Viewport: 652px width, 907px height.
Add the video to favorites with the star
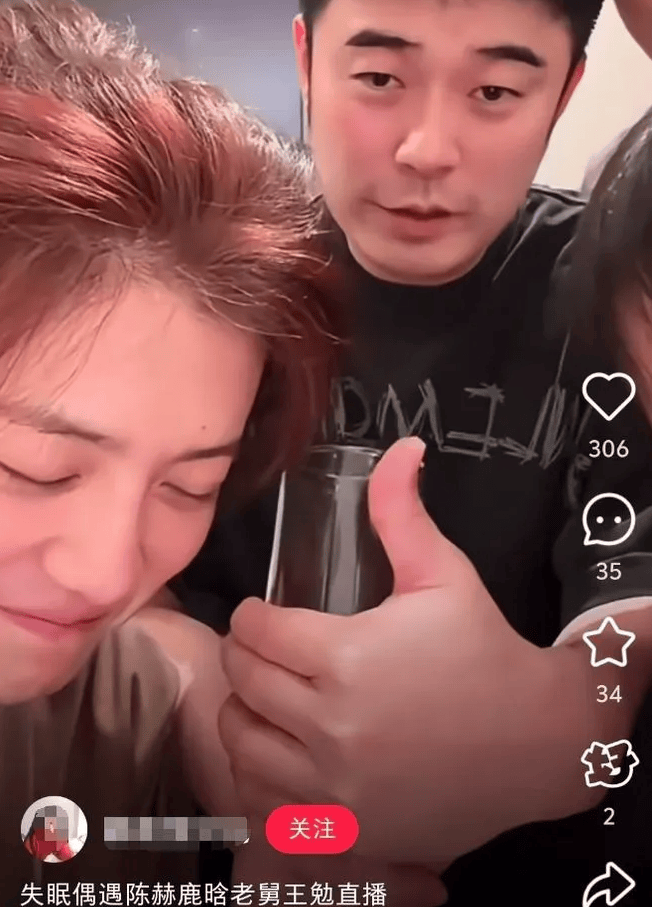pyautogui.click(x=608, y=643)
